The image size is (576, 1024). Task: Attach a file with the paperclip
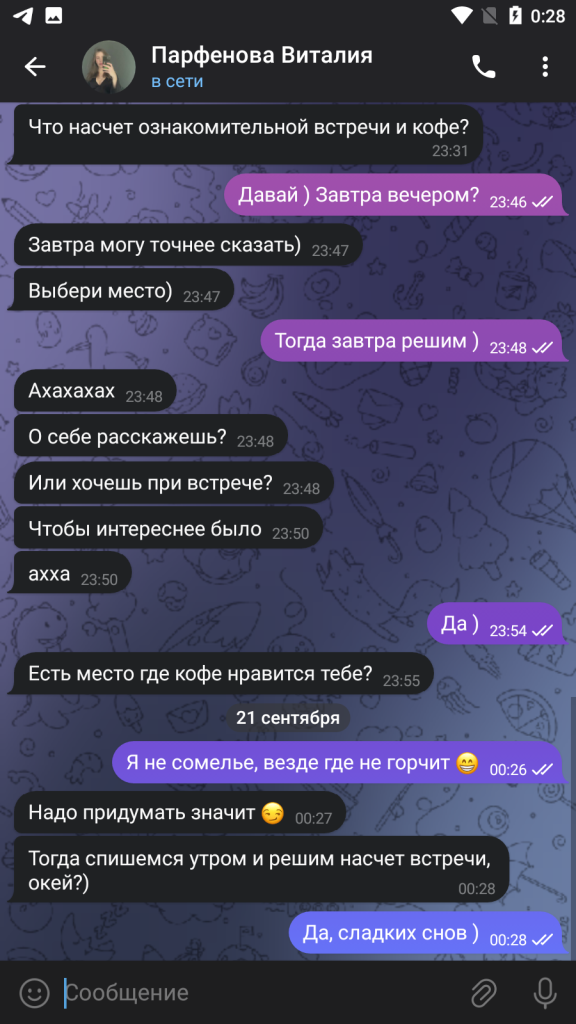484,993
